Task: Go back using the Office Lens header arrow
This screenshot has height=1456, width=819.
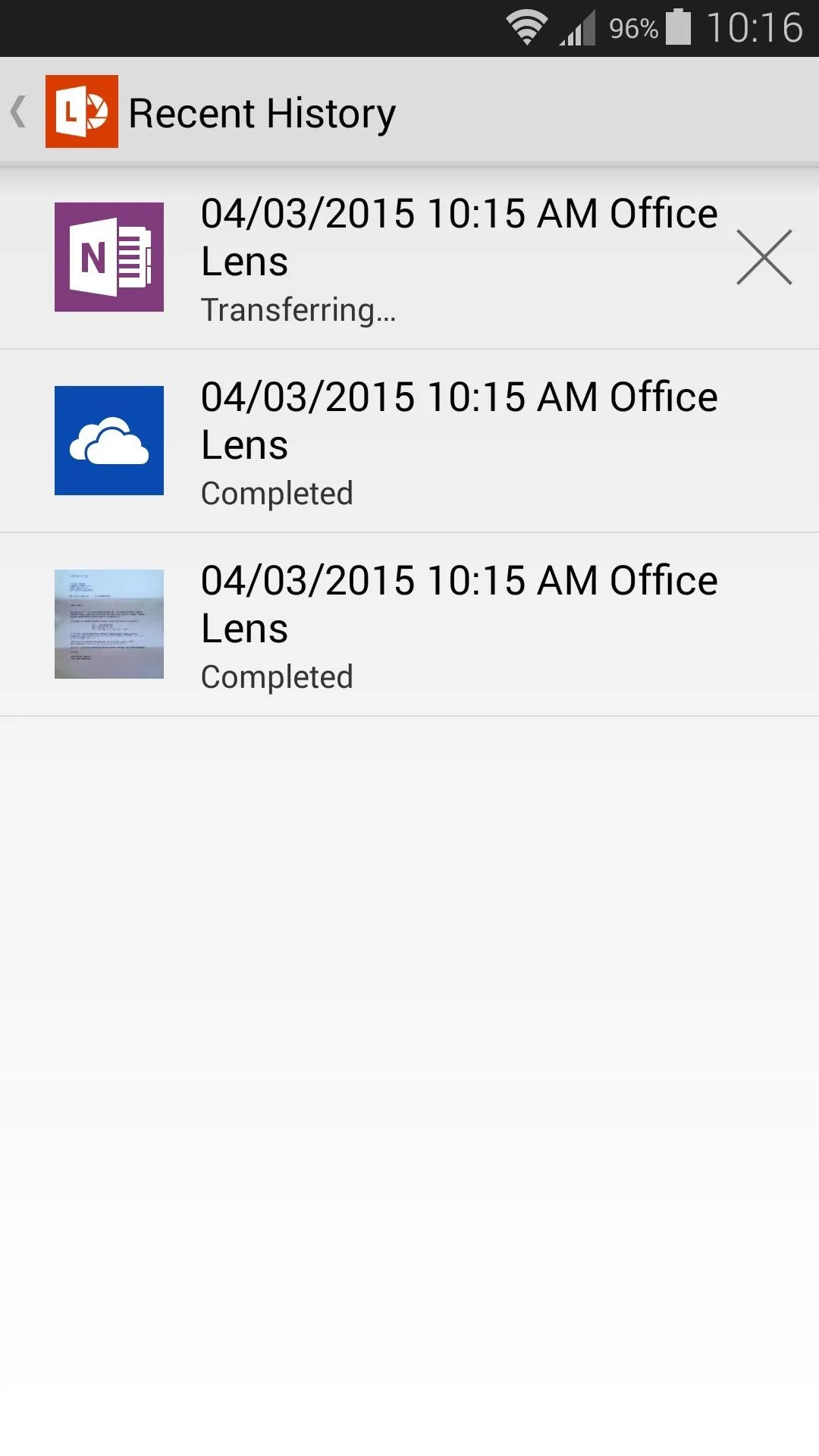Action: (19, 111)
